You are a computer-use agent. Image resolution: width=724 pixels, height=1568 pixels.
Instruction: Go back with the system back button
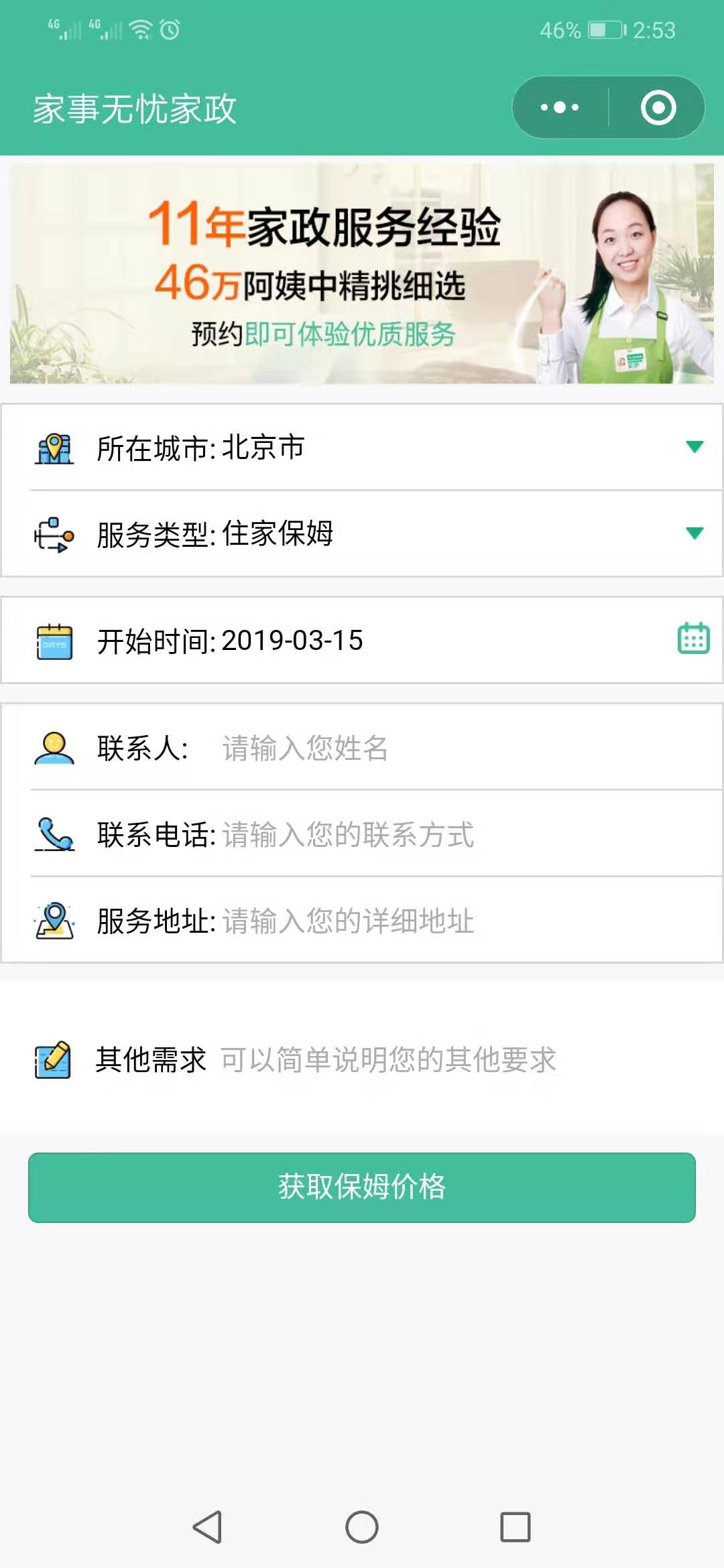[x=207, y=1527]
